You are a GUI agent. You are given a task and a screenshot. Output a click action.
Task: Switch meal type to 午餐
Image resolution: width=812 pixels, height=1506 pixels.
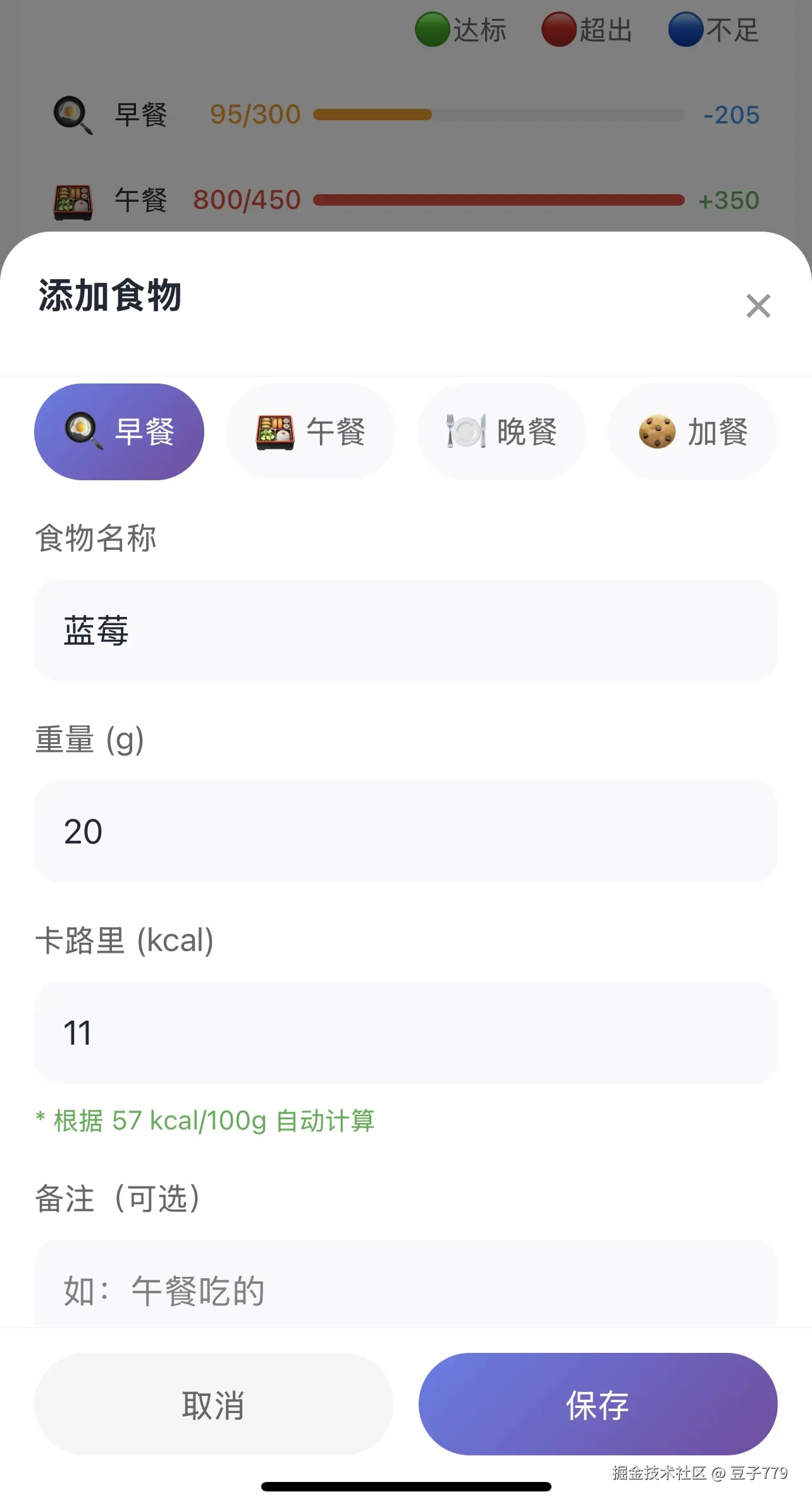tap(311, 432)
